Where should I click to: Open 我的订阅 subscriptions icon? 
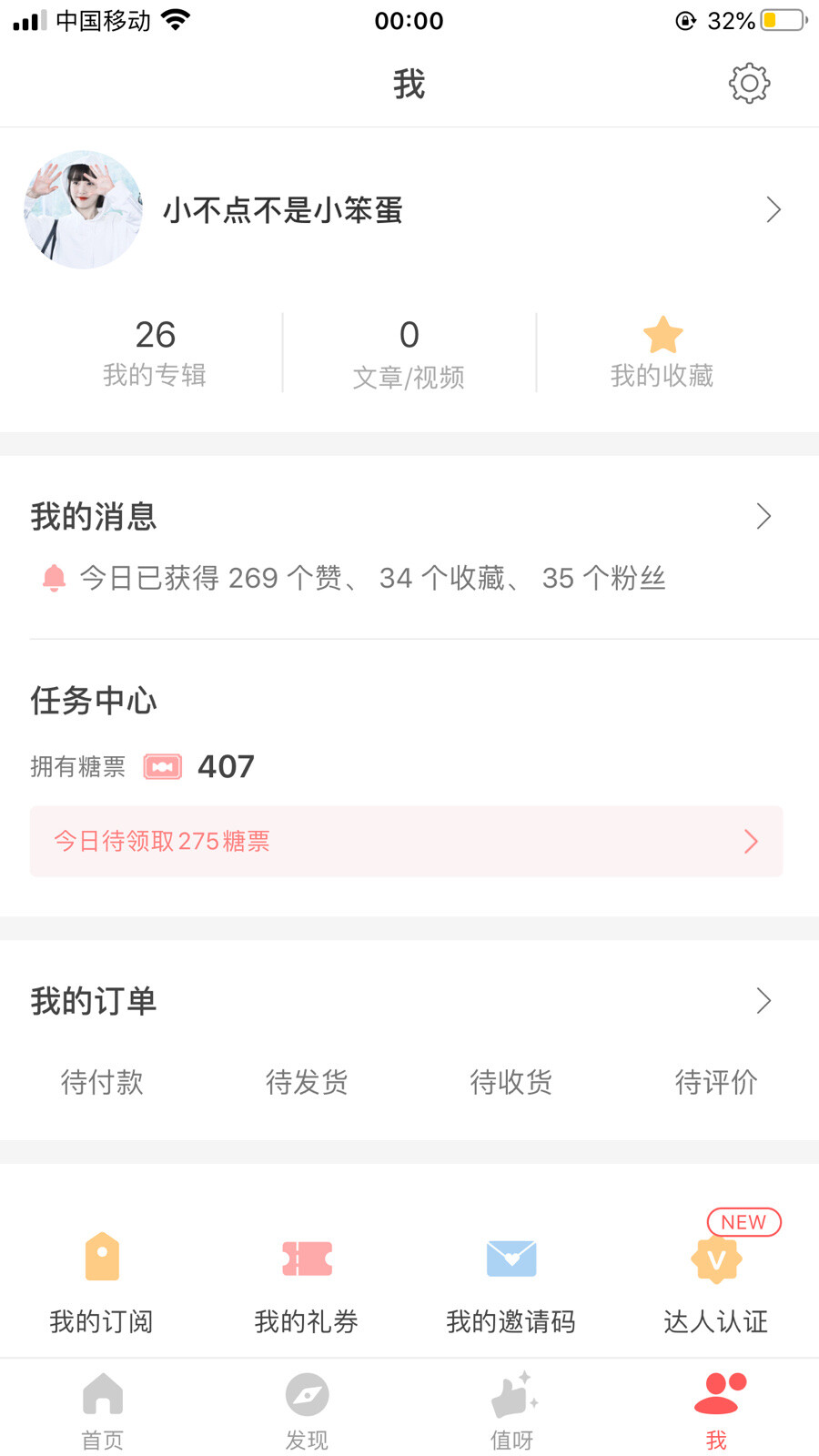101,1259
